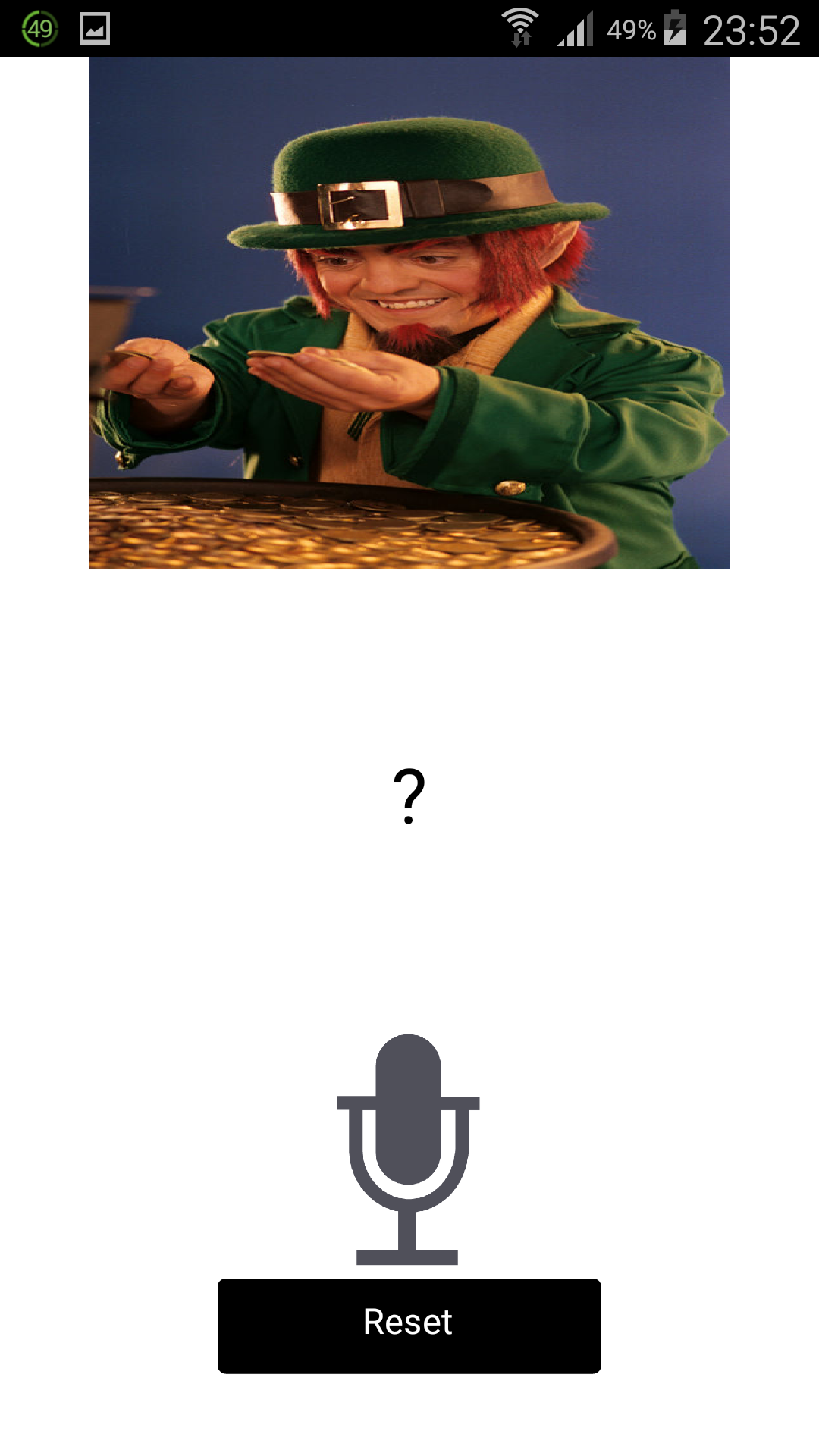
Task: Tap the Reset button
Action: click(409, 1326)
